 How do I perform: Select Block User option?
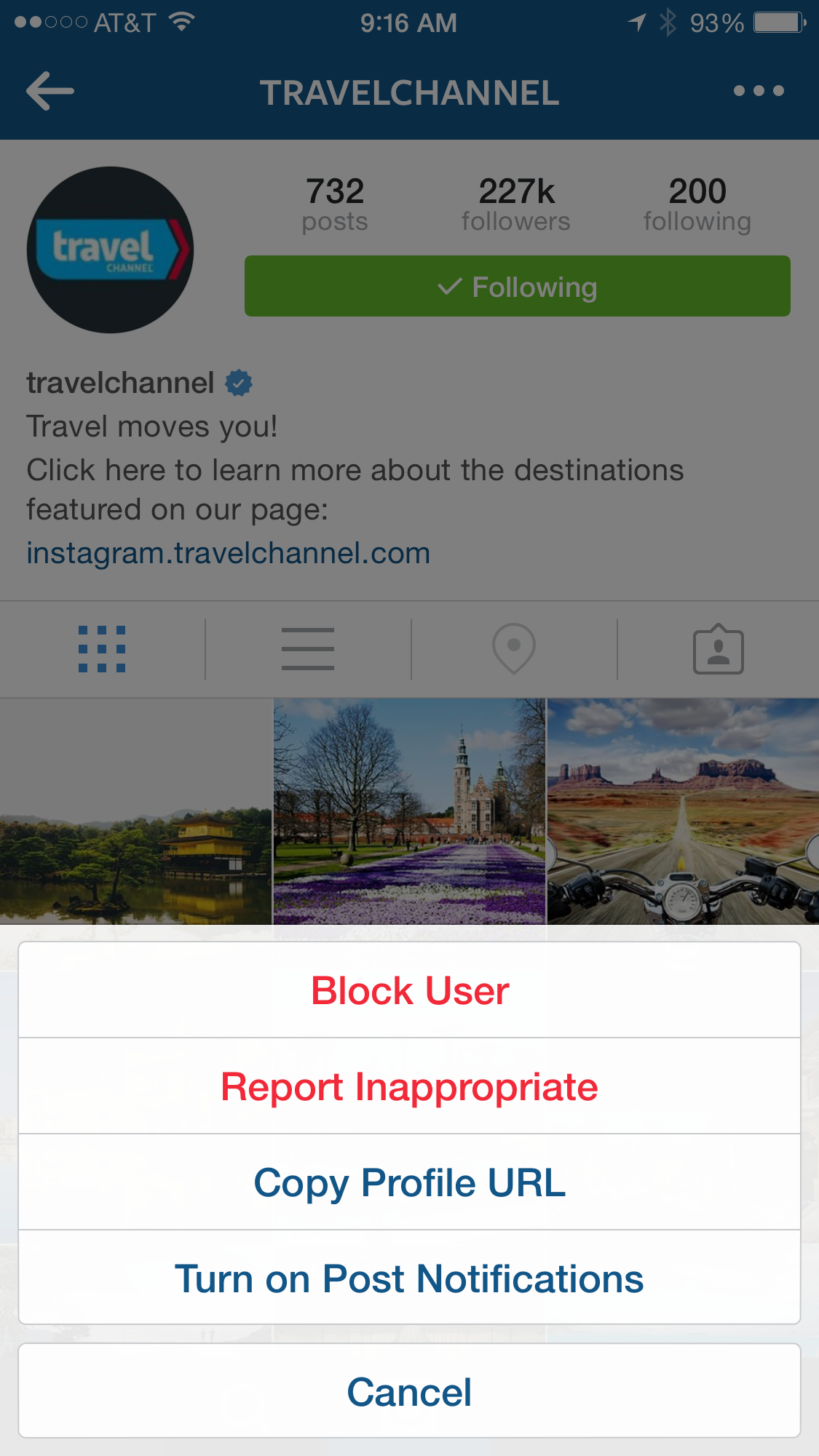[x=409, y=990]
